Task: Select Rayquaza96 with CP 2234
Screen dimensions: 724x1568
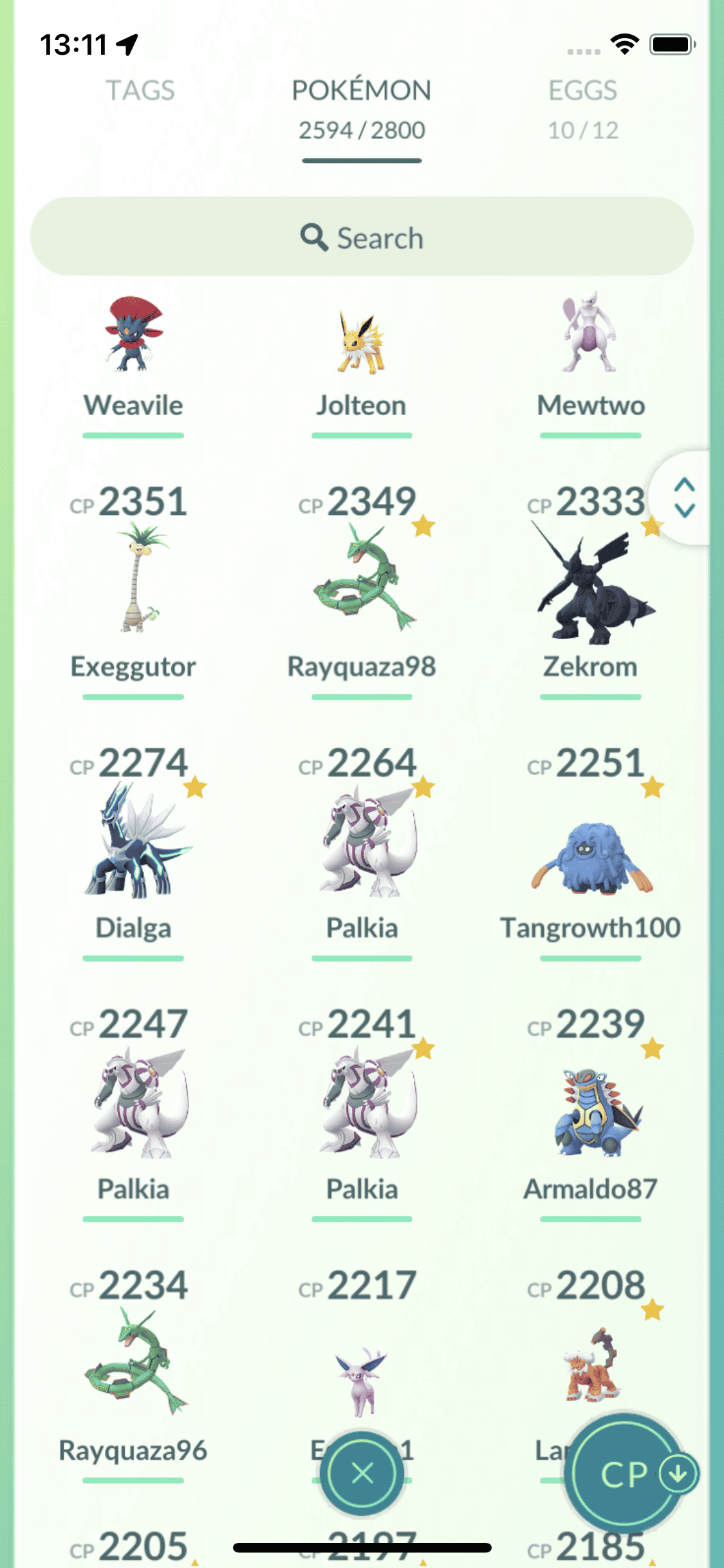Action: (x=133, y=1365)
